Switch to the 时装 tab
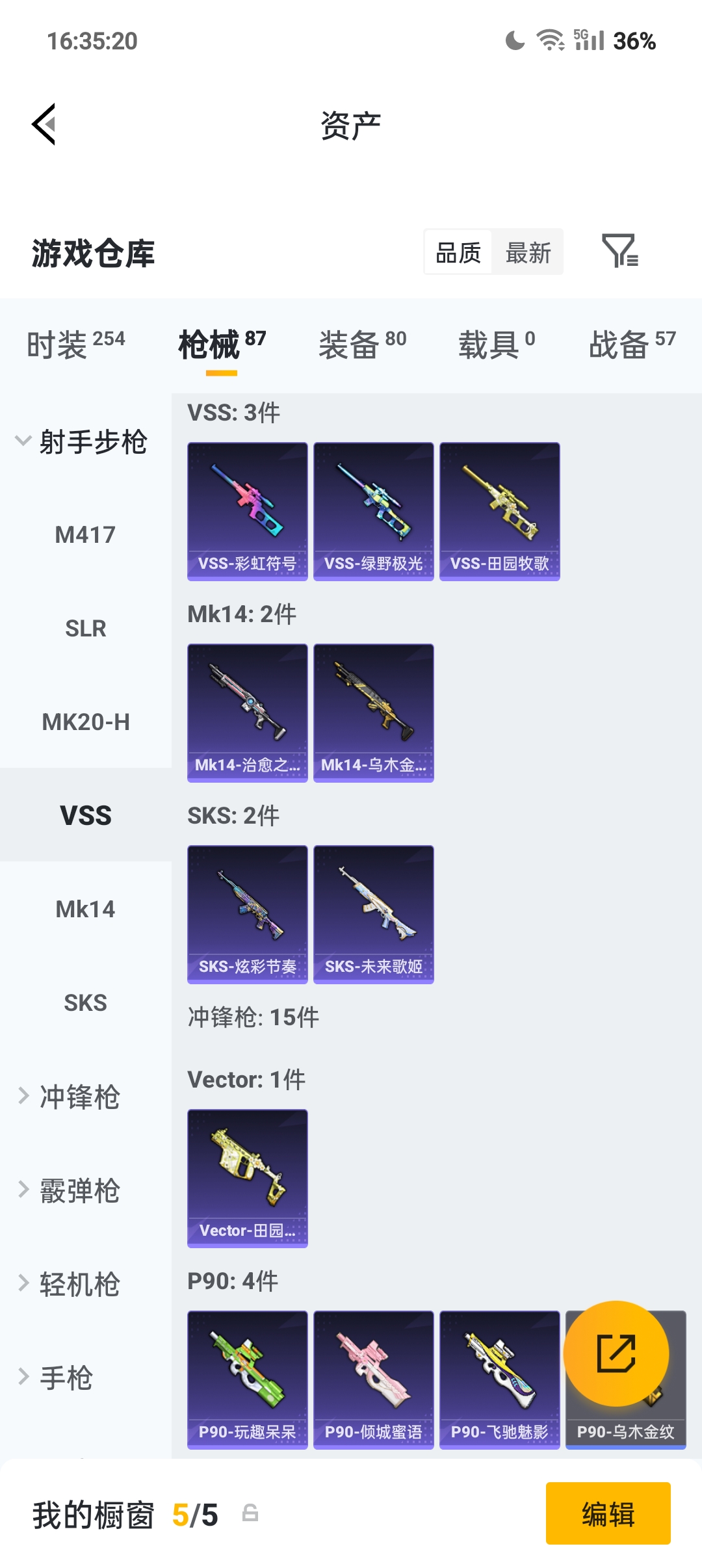Viewport: 702px width, 1568px height. (x=75, y=343)
